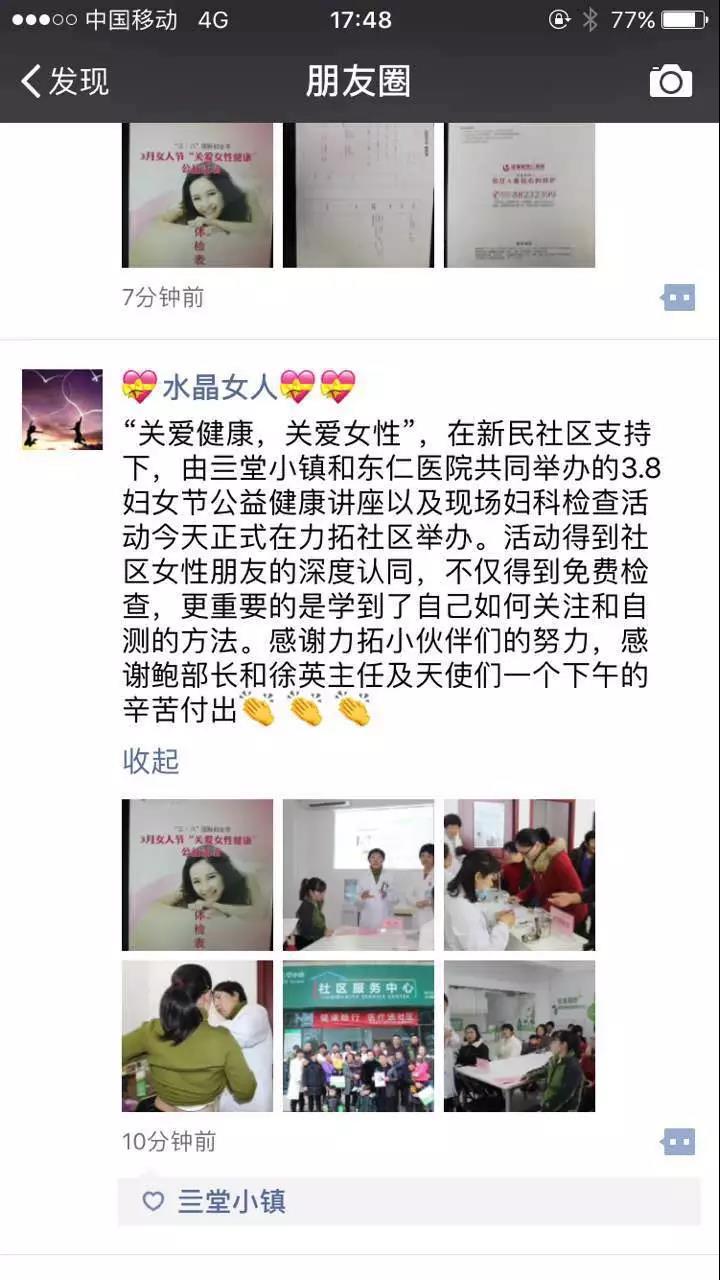This screenshot has height=1280, width=720.
Task: View the 社区服务中心 group photo
Action: point(358,1036)
